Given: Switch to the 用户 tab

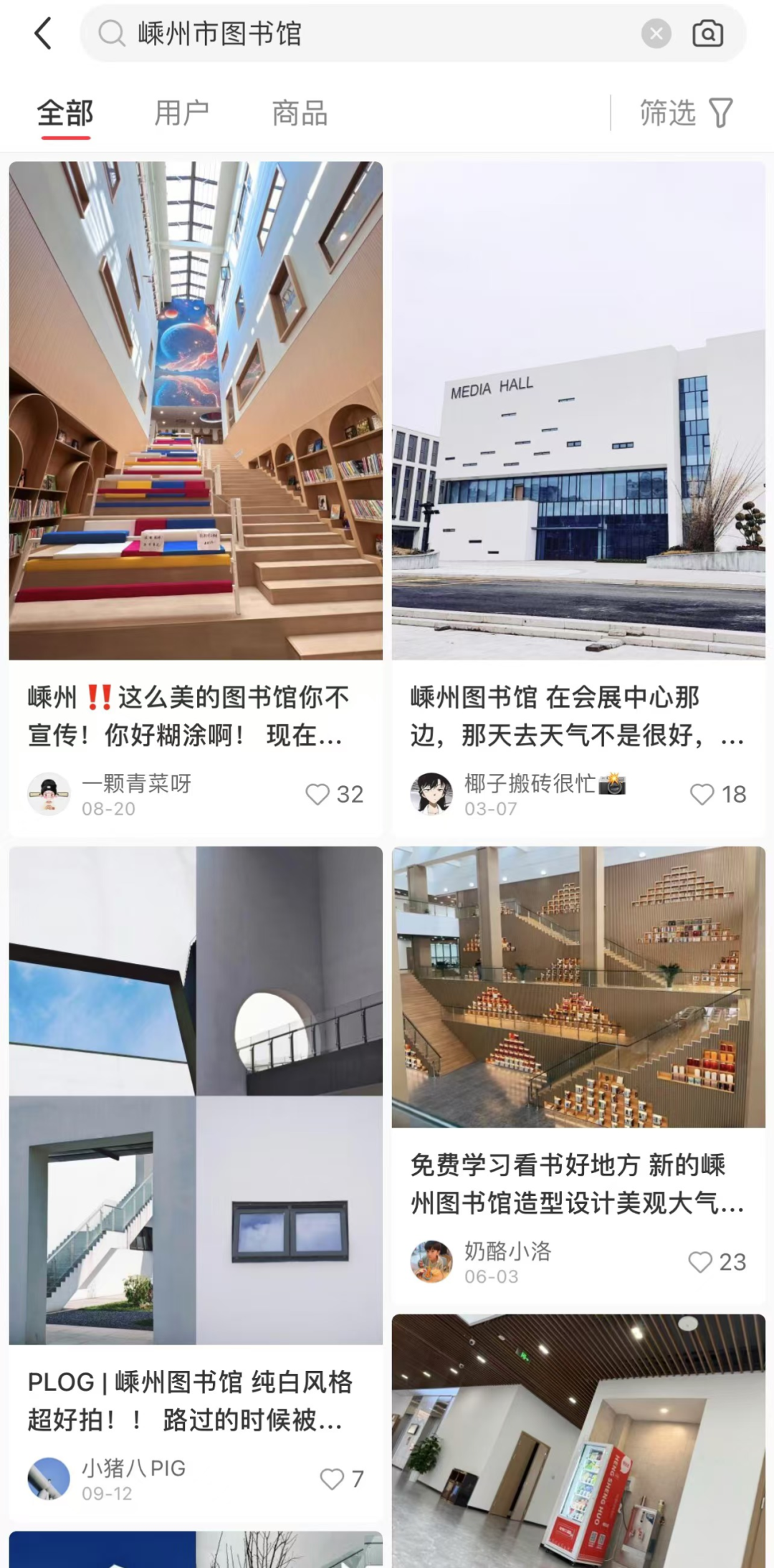Looking at the screenshot, I should (x=182, y=113).
